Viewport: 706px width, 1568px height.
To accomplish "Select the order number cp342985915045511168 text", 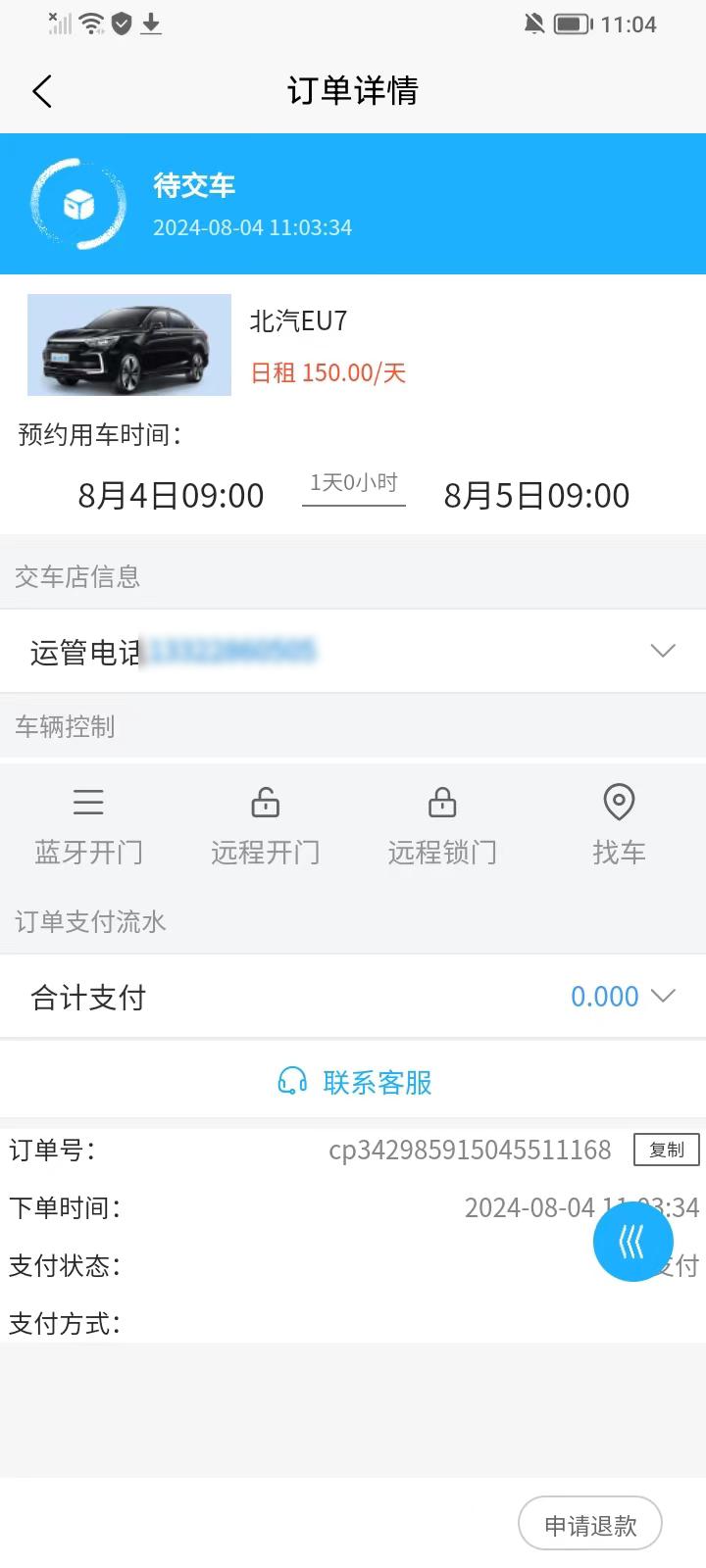I will [x=471, y=1151].
